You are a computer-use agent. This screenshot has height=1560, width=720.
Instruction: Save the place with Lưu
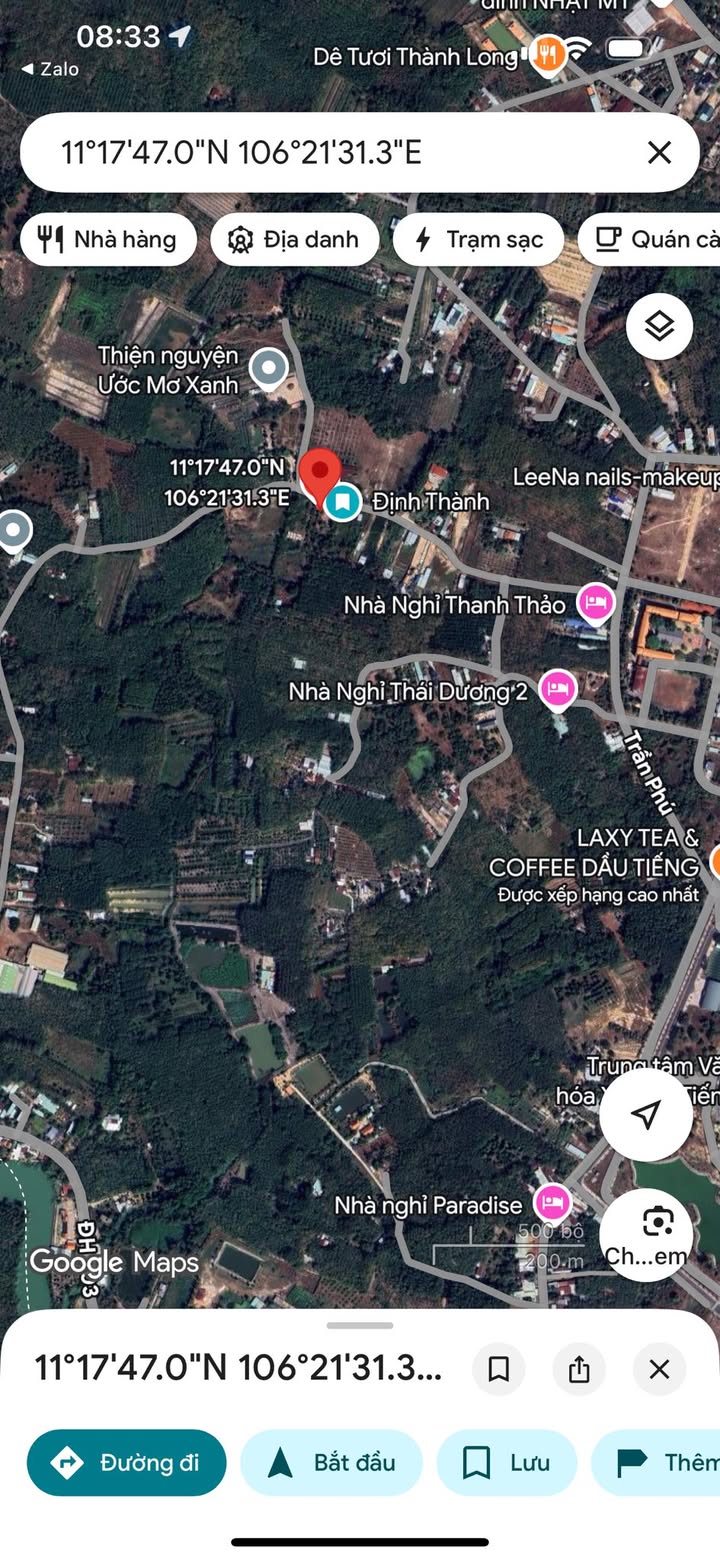507,1462
